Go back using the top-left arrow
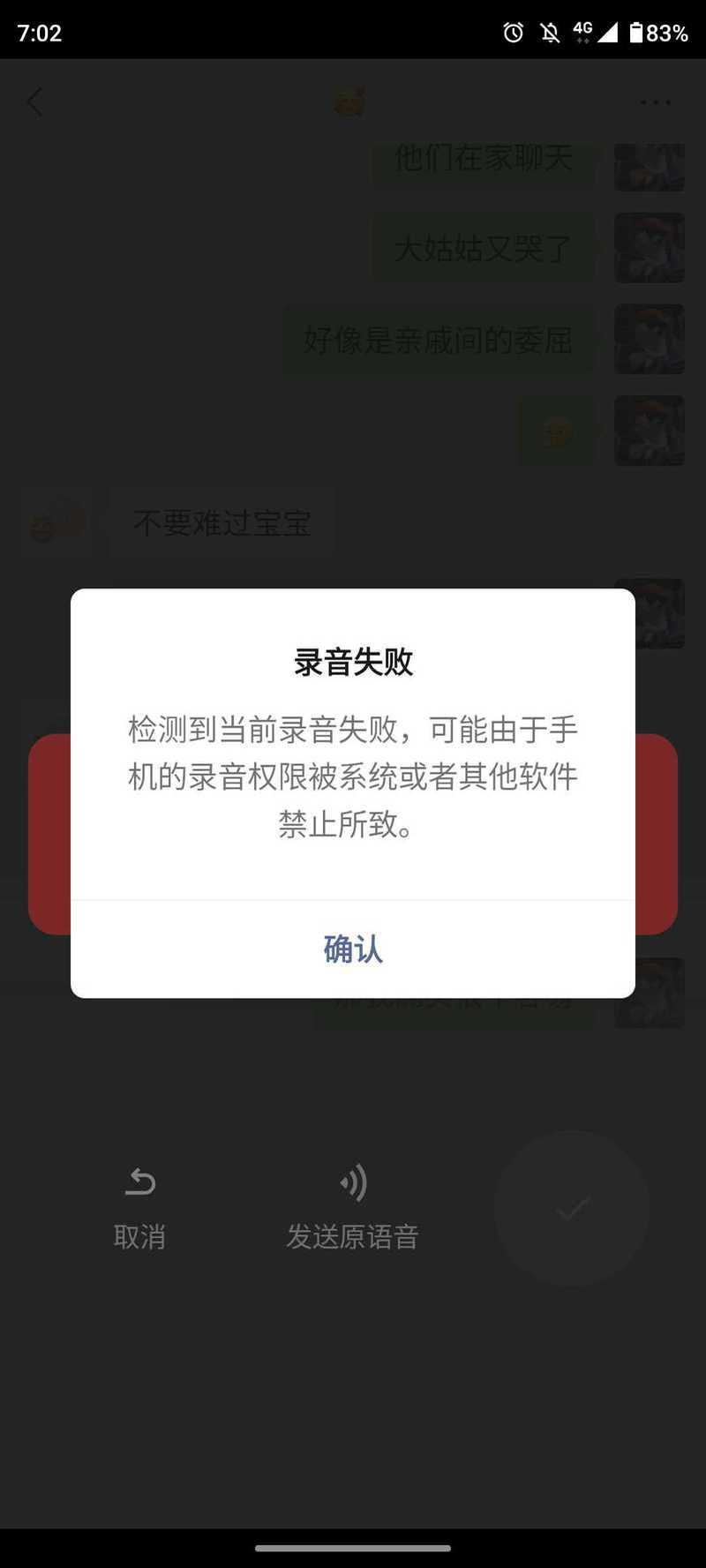The width and height of the screenshot is (706, 1568). 34,102
